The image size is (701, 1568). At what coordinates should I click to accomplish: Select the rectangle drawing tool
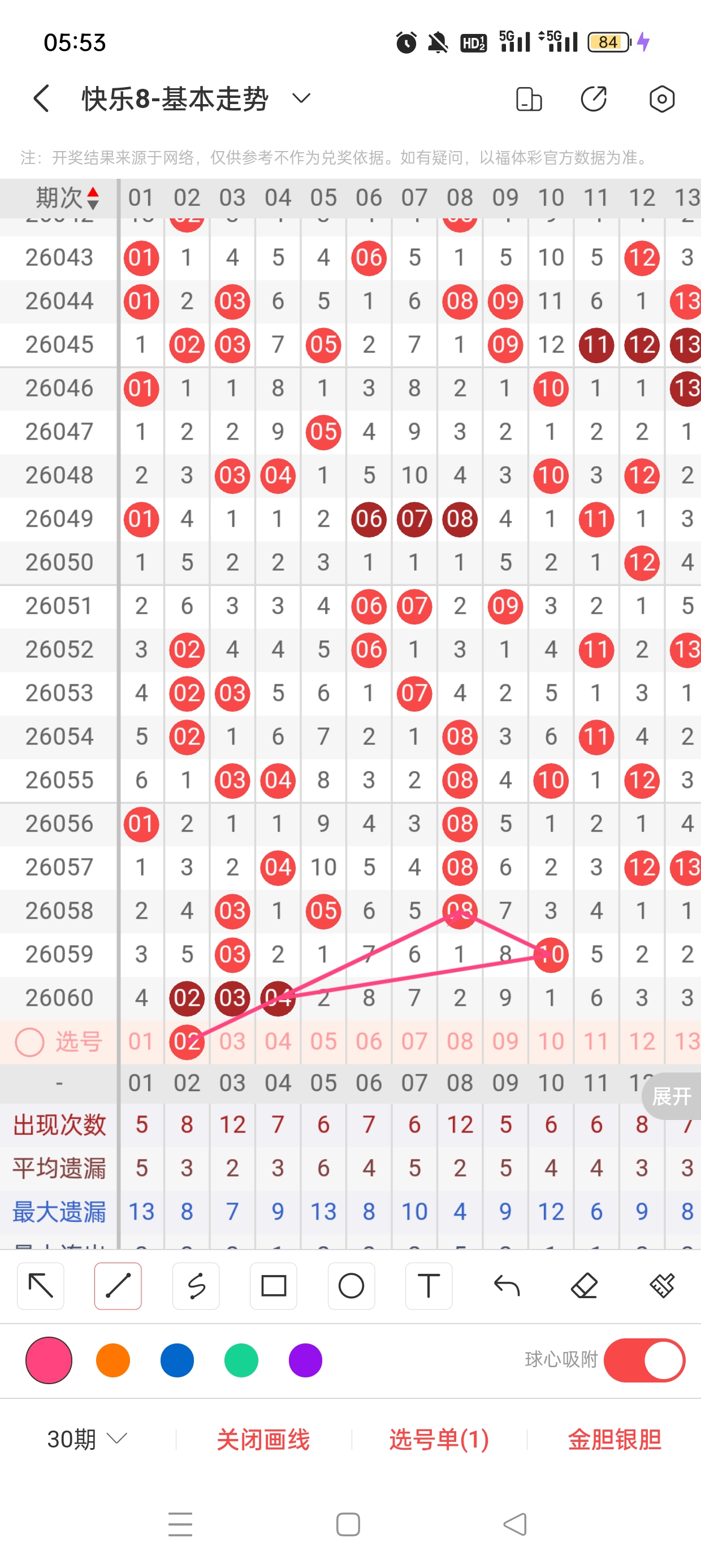274,1286
